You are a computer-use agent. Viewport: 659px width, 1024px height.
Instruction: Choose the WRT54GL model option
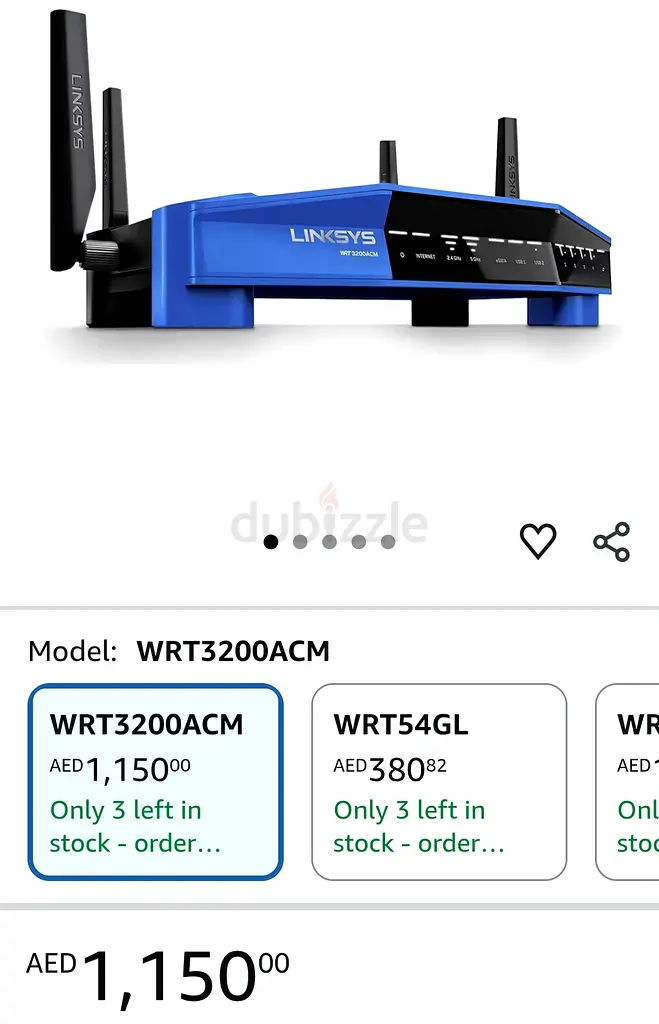[439, 781]
